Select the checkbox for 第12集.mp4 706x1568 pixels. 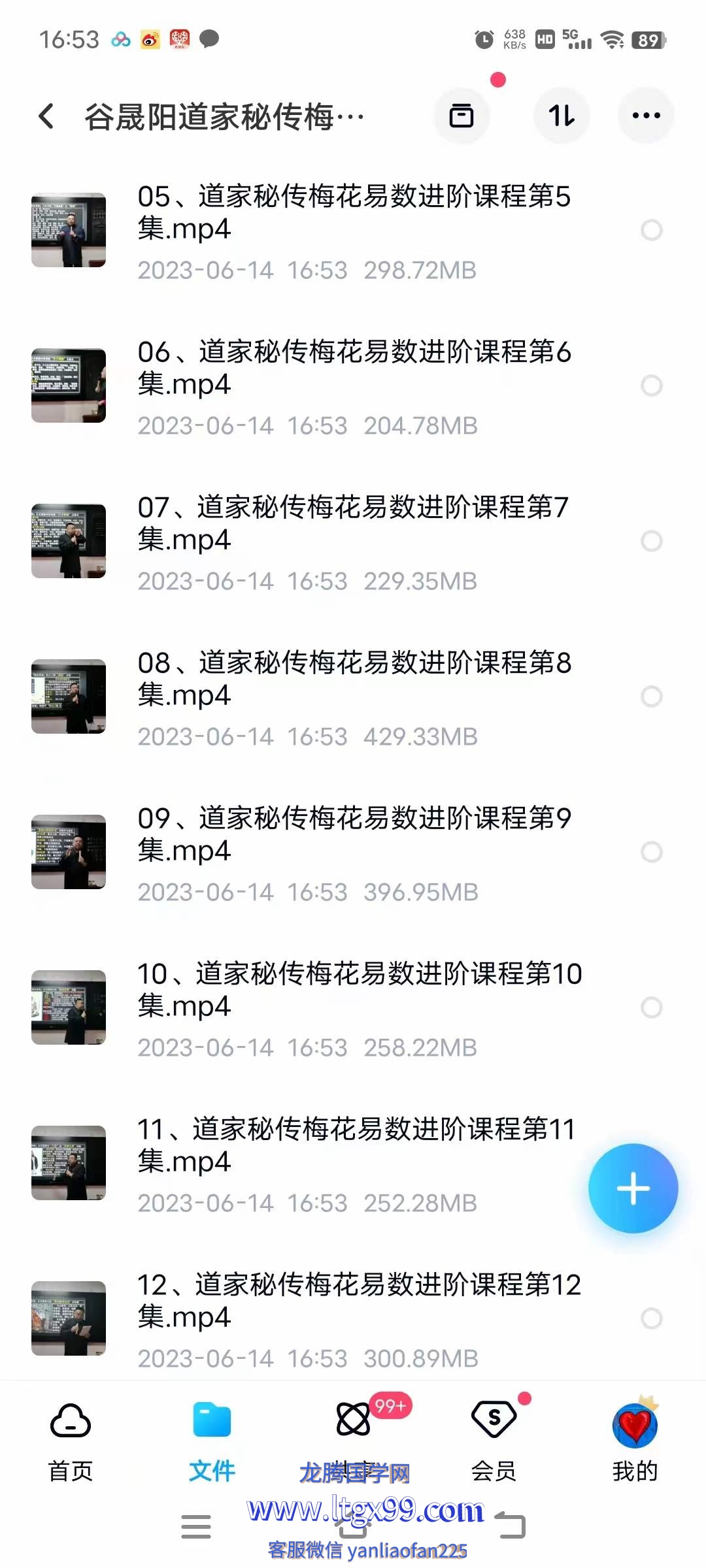tap(651, 1318)
